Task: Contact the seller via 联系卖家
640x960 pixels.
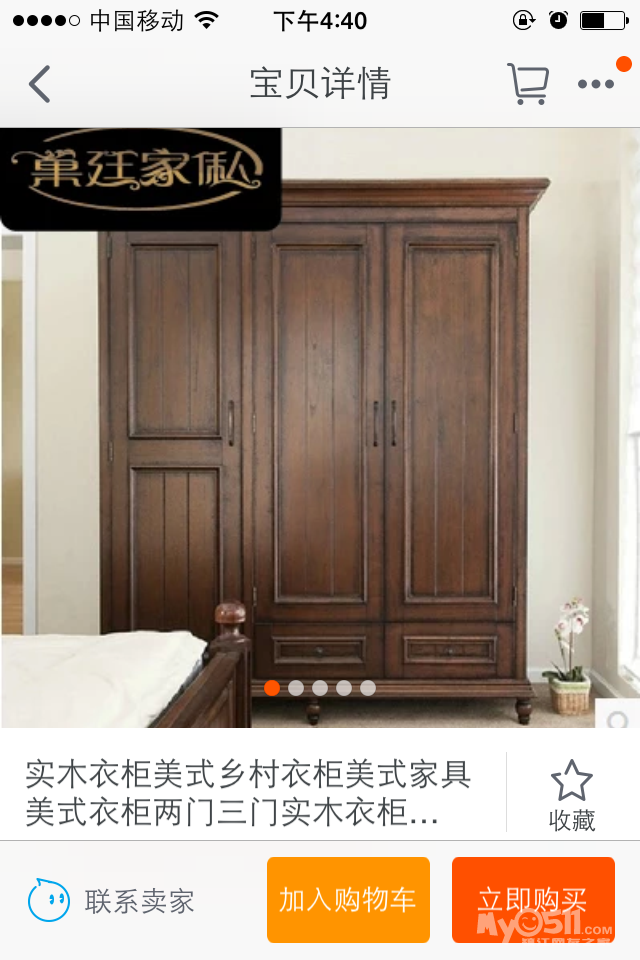Action: point(111,901)
